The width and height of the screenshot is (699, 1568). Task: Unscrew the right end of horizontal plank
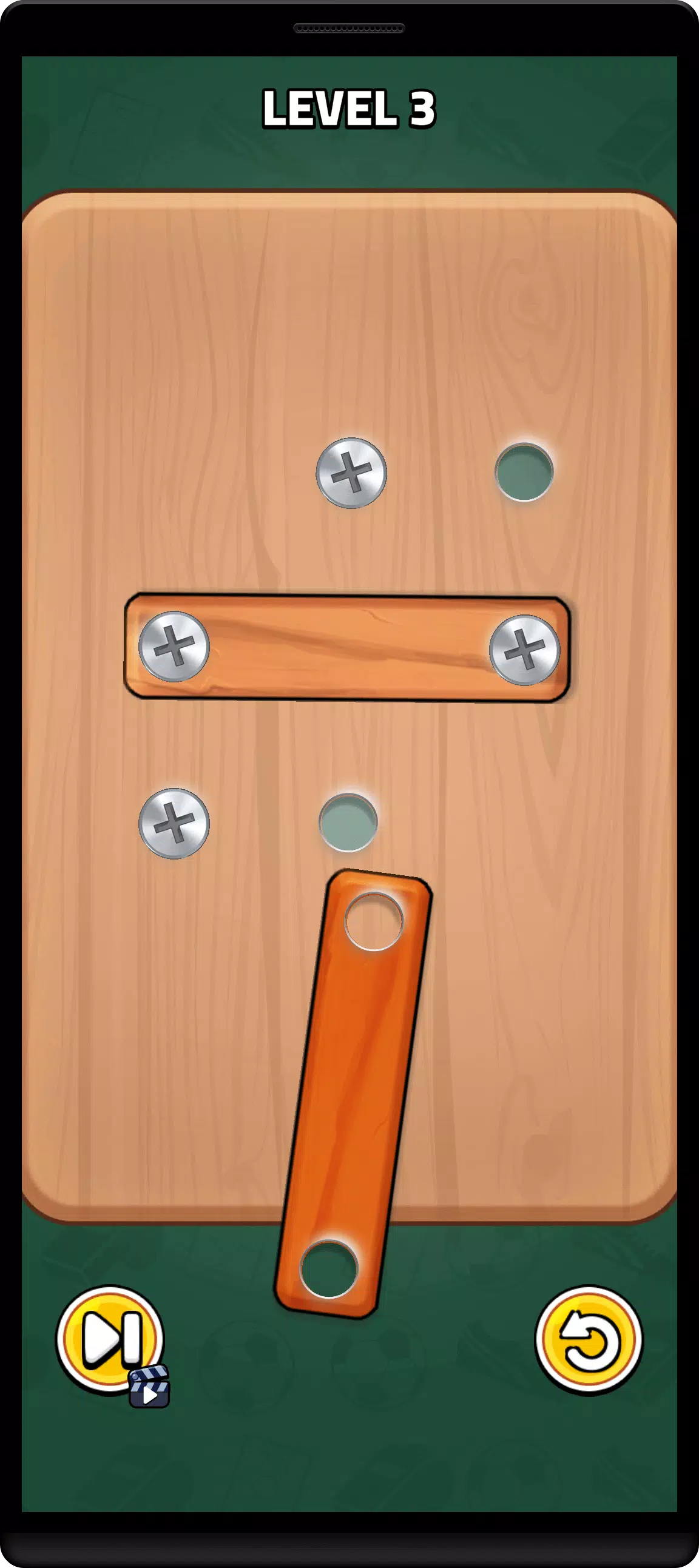point(524,650)
